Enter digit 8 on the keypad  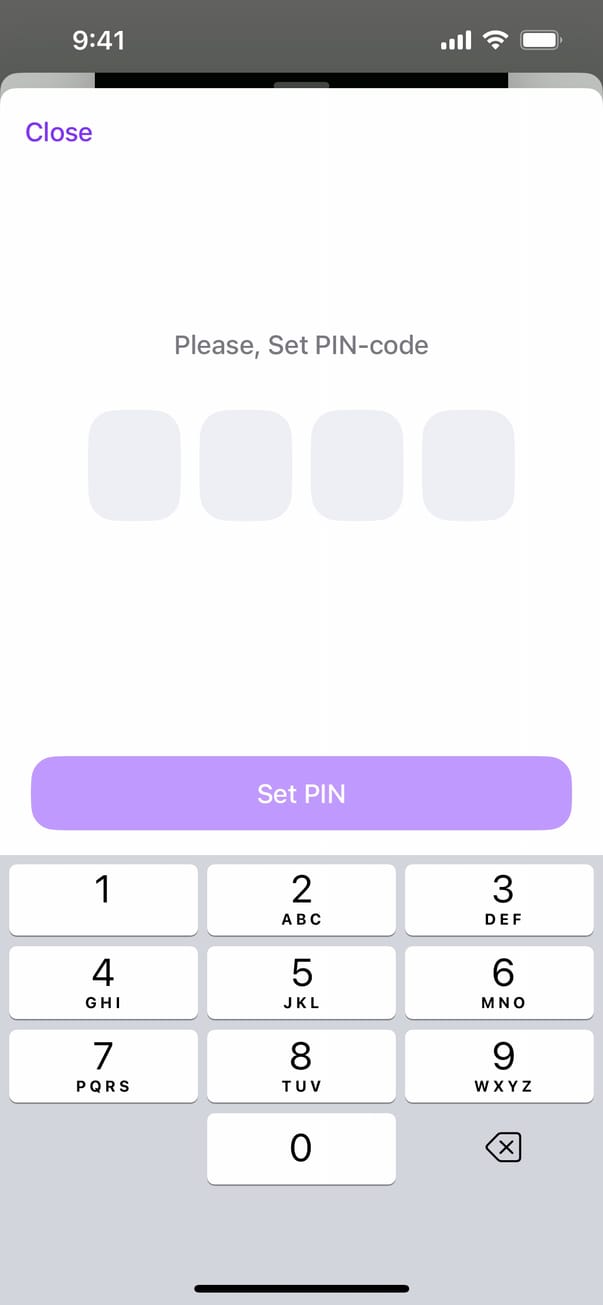301,1066
